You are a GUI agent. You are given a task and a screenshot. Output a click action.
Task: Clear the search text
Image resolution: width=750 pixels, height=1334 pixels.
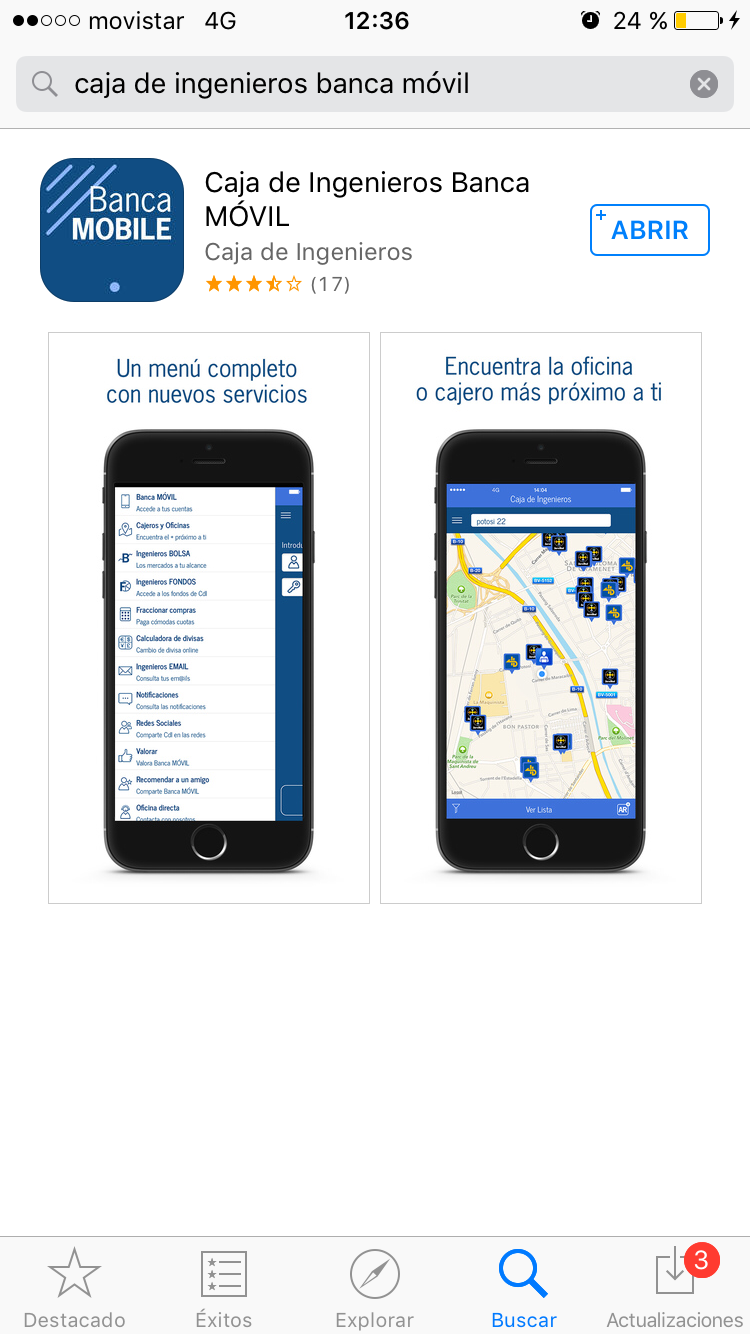click(704, 84)
